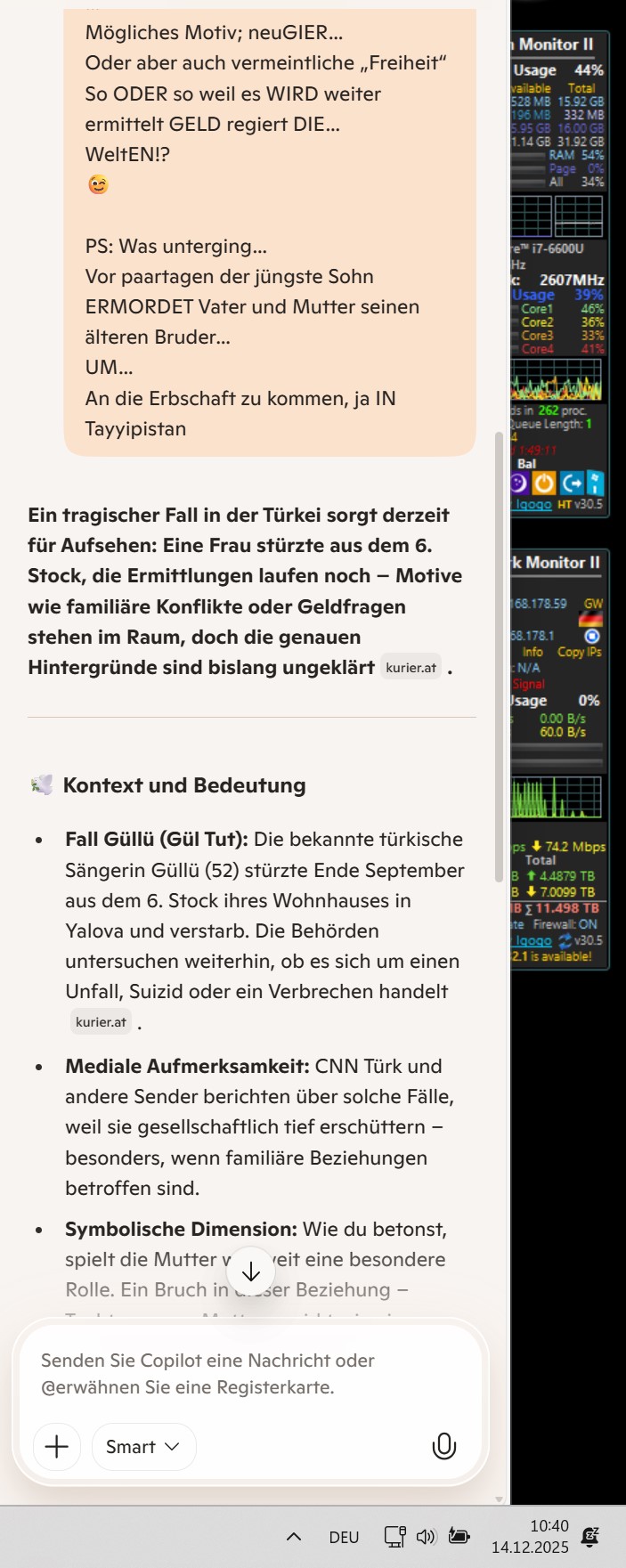Open the DEU input language switcher
Screen dimensions: 626x1568
point(344,1537)
